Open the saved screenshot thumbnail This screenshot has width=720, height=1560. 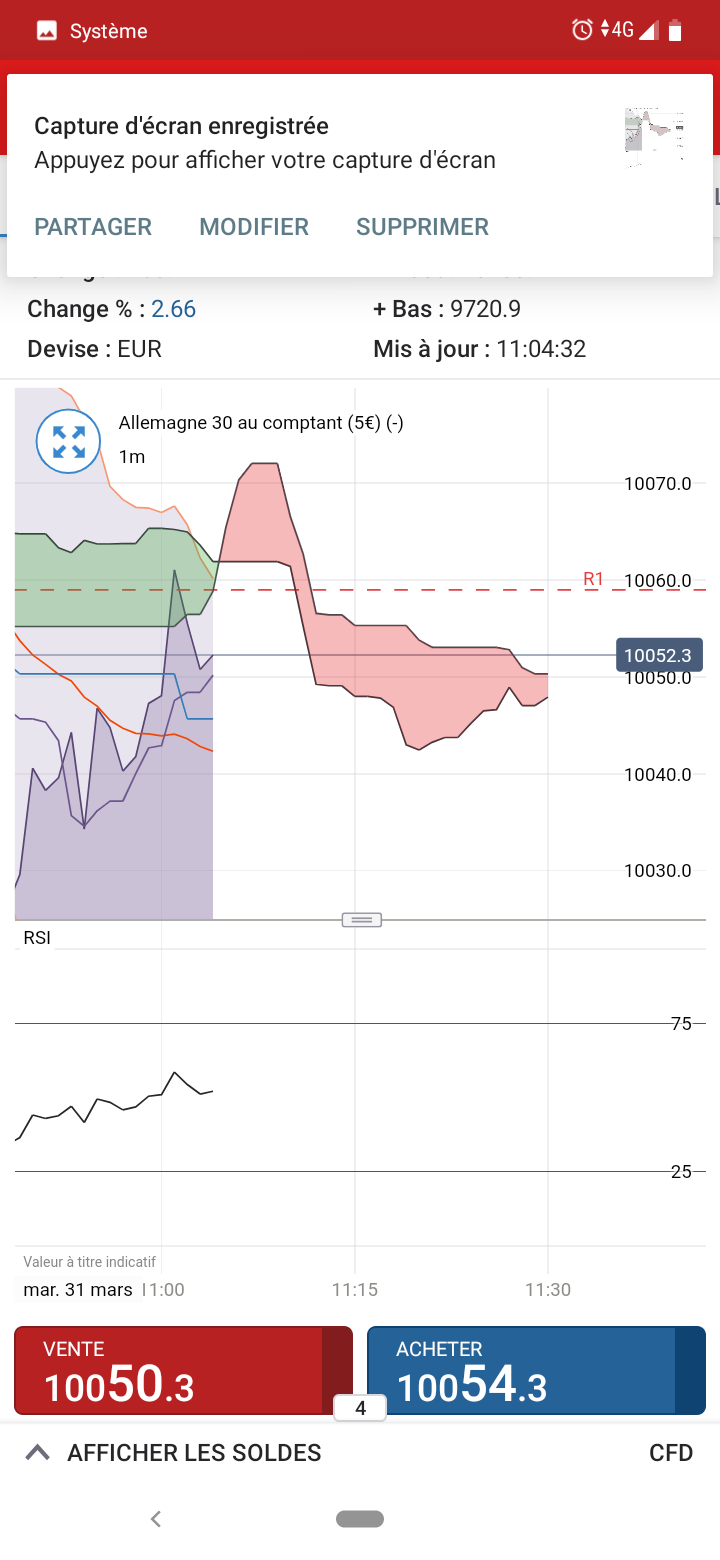pyautogui.click(x=655, y=137)
